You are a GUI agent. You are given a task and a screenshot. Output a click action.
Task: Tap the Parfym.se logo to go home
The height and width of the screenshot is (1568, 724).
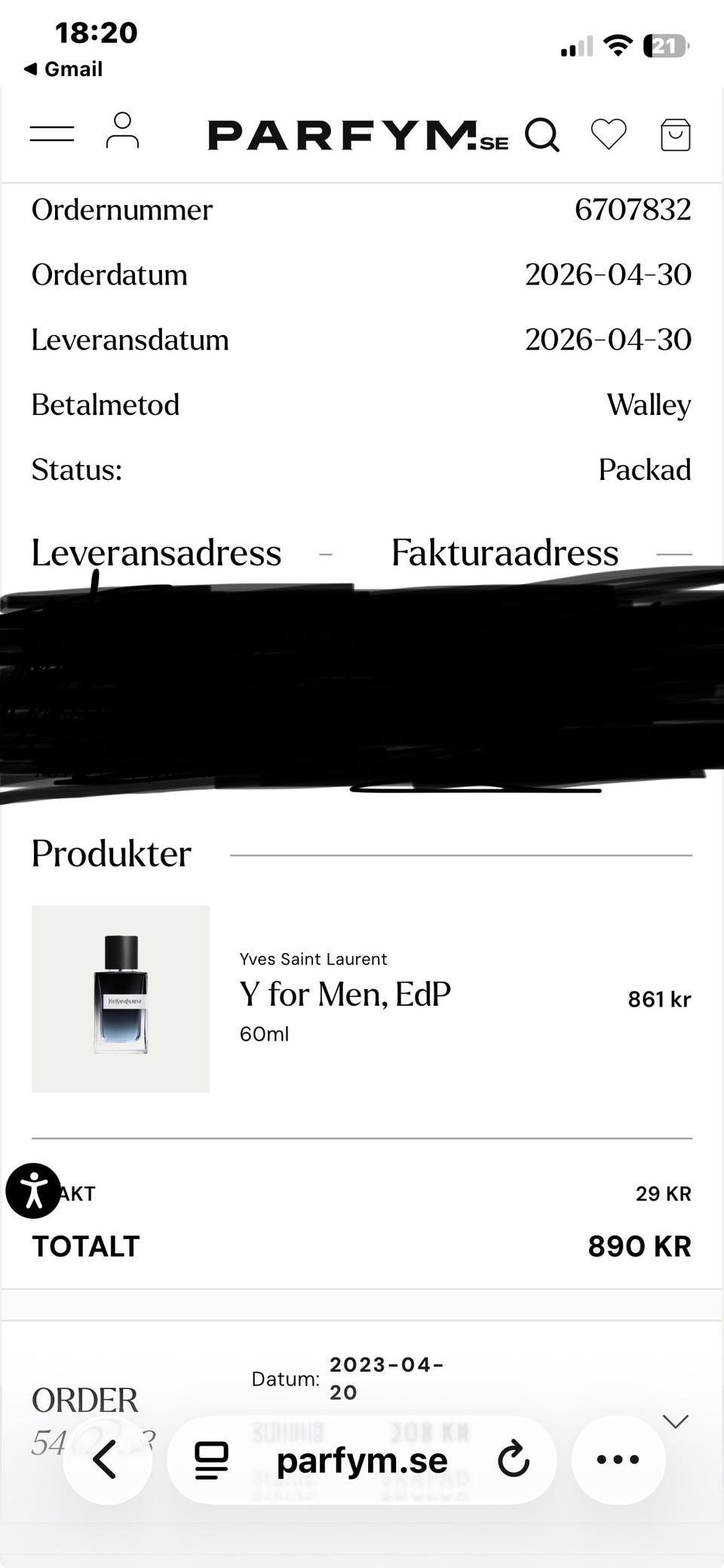point(357,135)
